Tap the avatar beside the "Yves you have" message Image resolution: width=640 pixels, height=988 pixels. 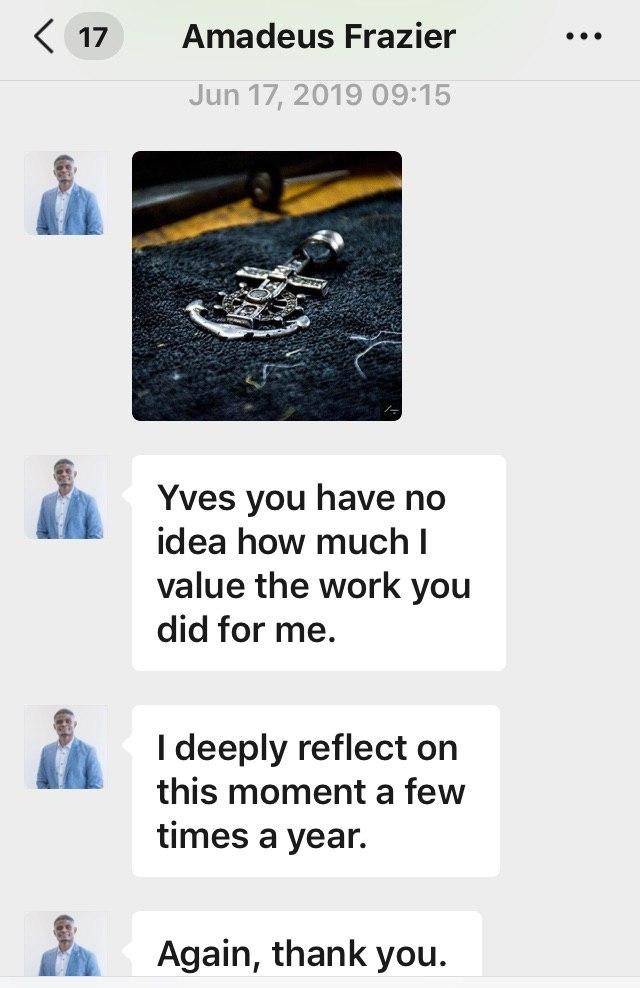66,498
